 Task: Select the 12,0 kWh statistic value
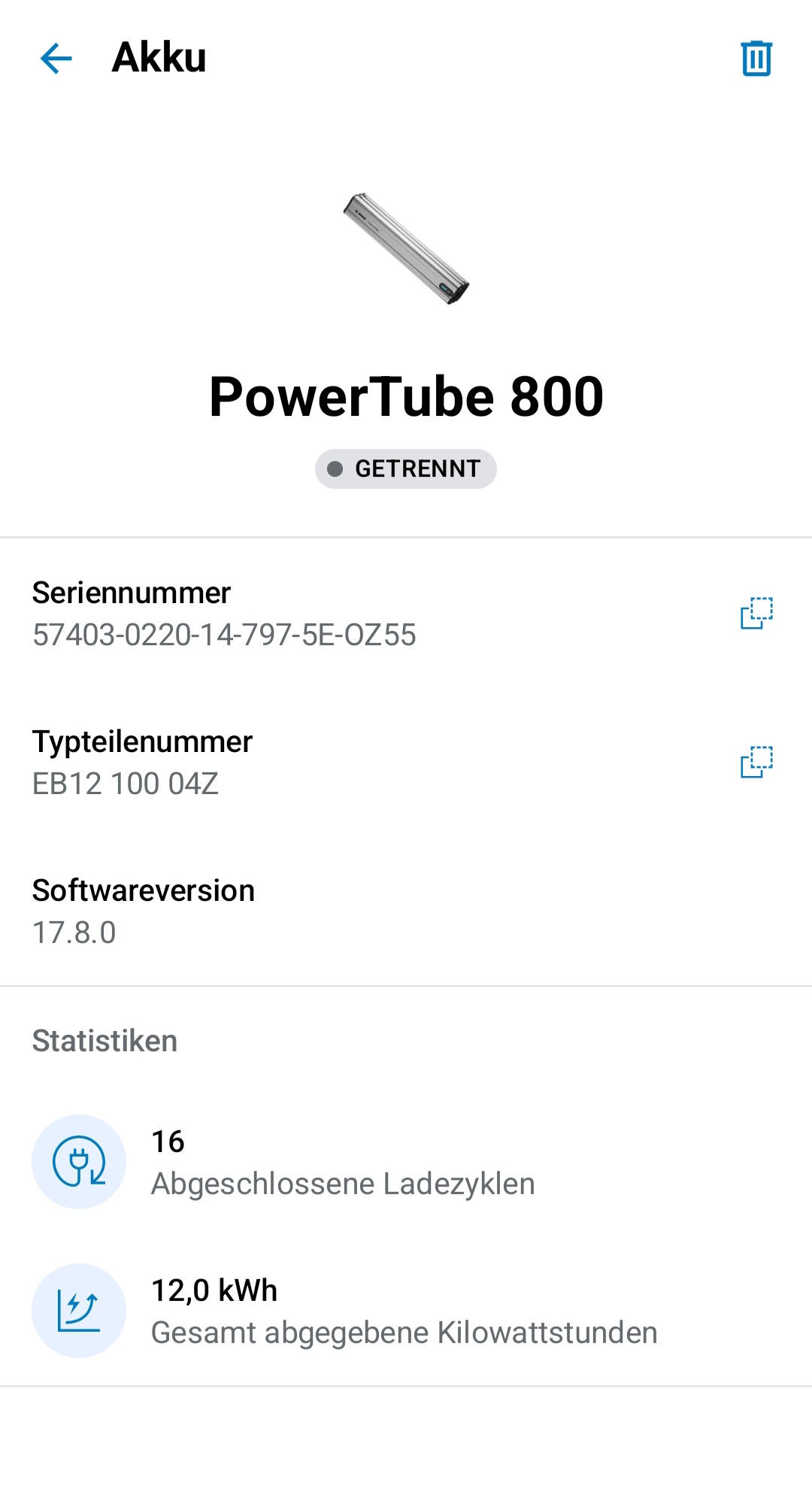pos(214,1289)
